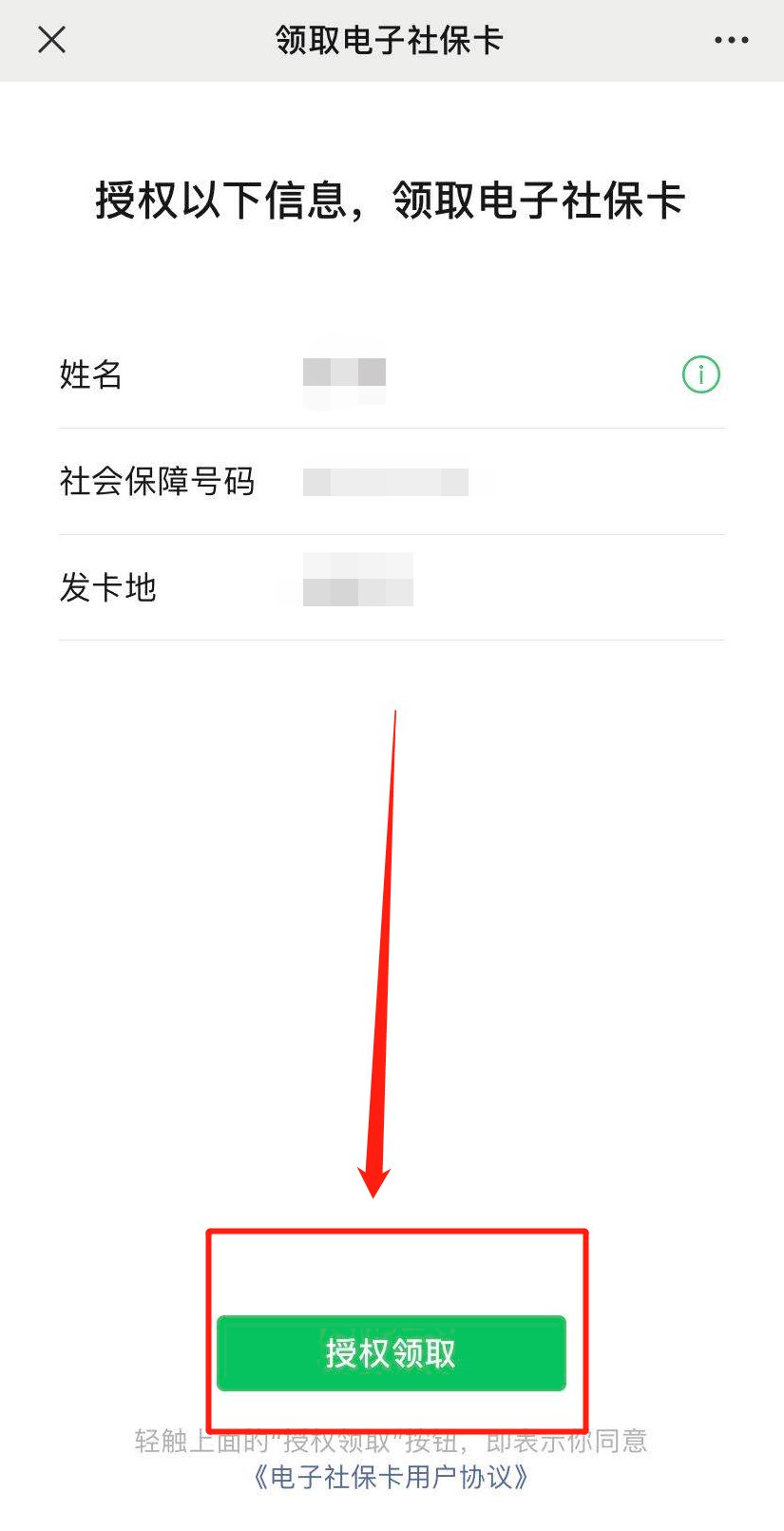This screenshot has height=1531, width=784.
Task: Tap the green 授权领取 button
Action: 391,1352
